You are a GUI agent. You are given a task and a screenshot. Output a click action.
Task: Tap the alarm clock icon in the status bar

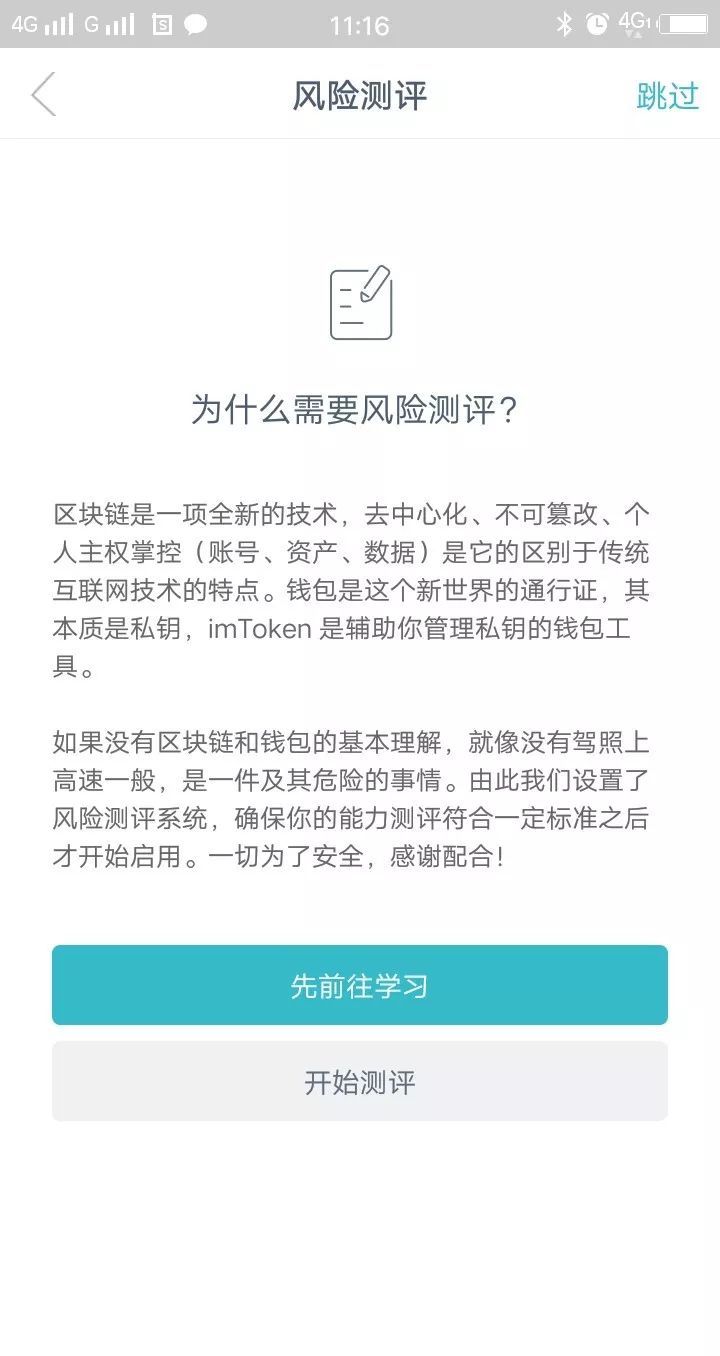[x=596, y=23]
